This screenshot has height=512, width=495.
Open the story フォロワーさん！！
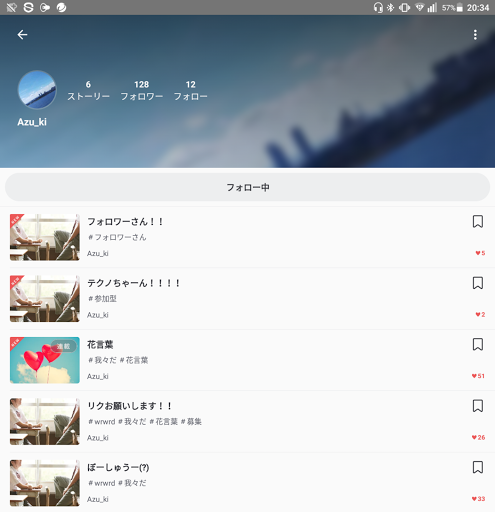[247, 237]
